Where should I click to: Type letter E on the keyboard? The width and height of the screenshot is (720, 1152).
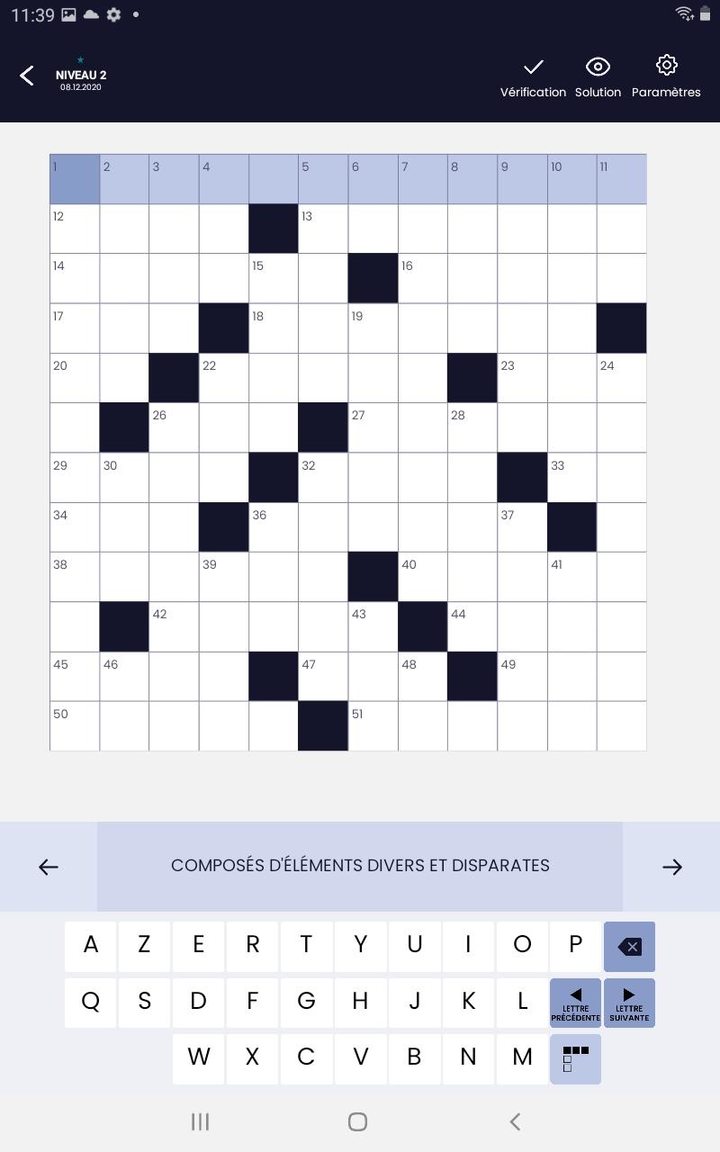[199, 946]
